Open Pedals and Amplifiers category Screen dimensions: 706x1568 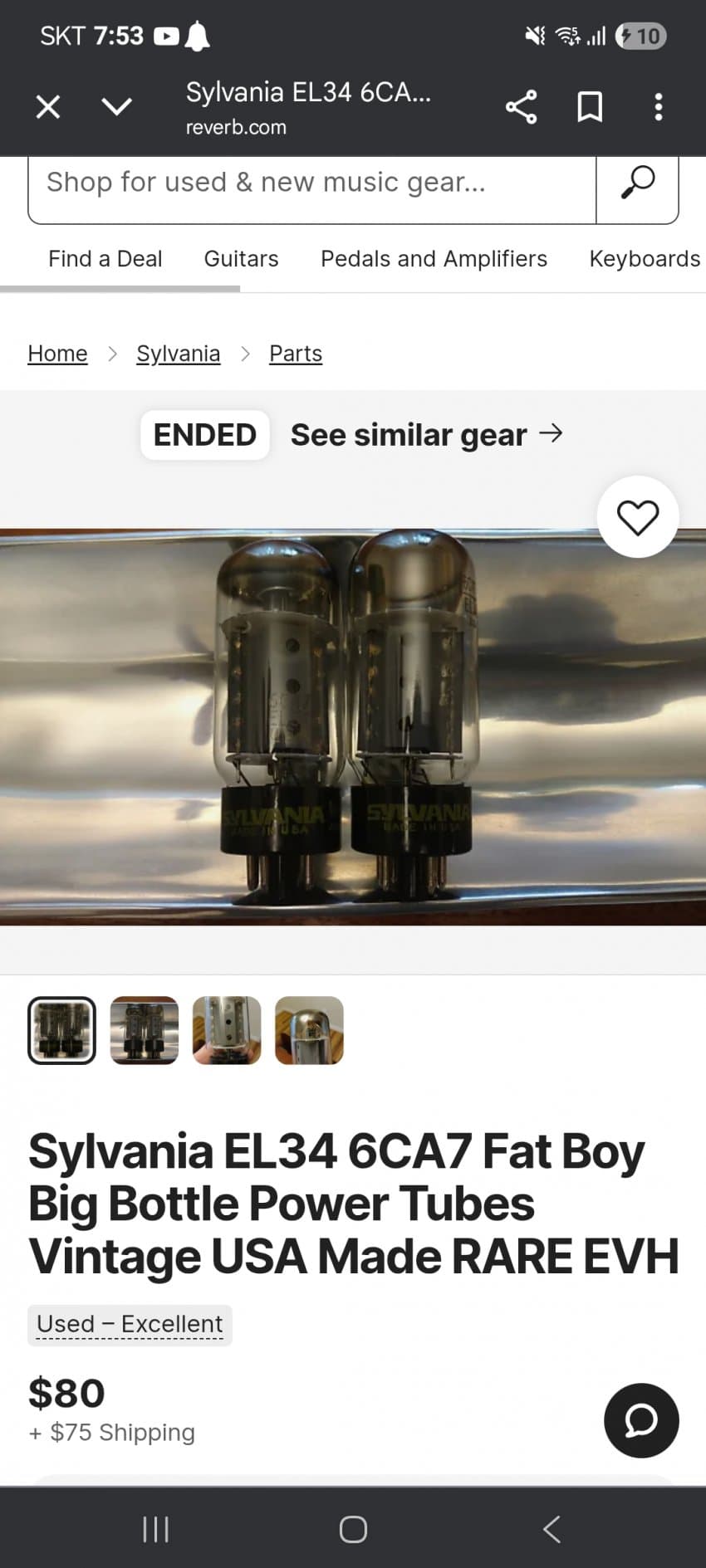[x=434, y=259]
